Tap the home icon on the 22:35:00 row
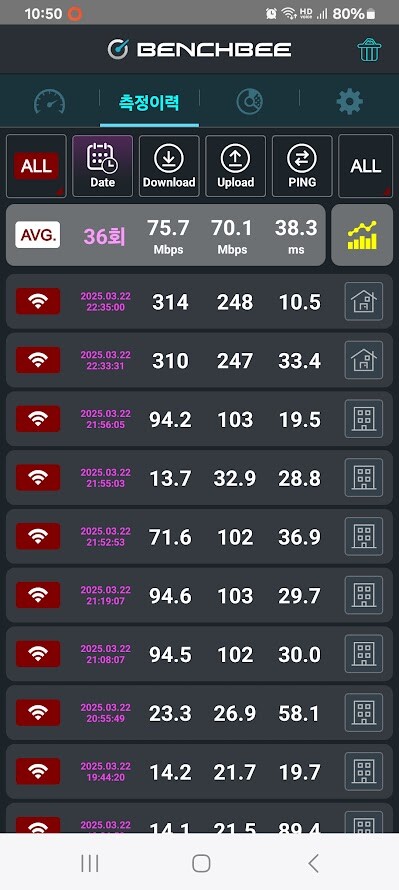The height and width of the screenshot is (890, 399). pos(364,301)
